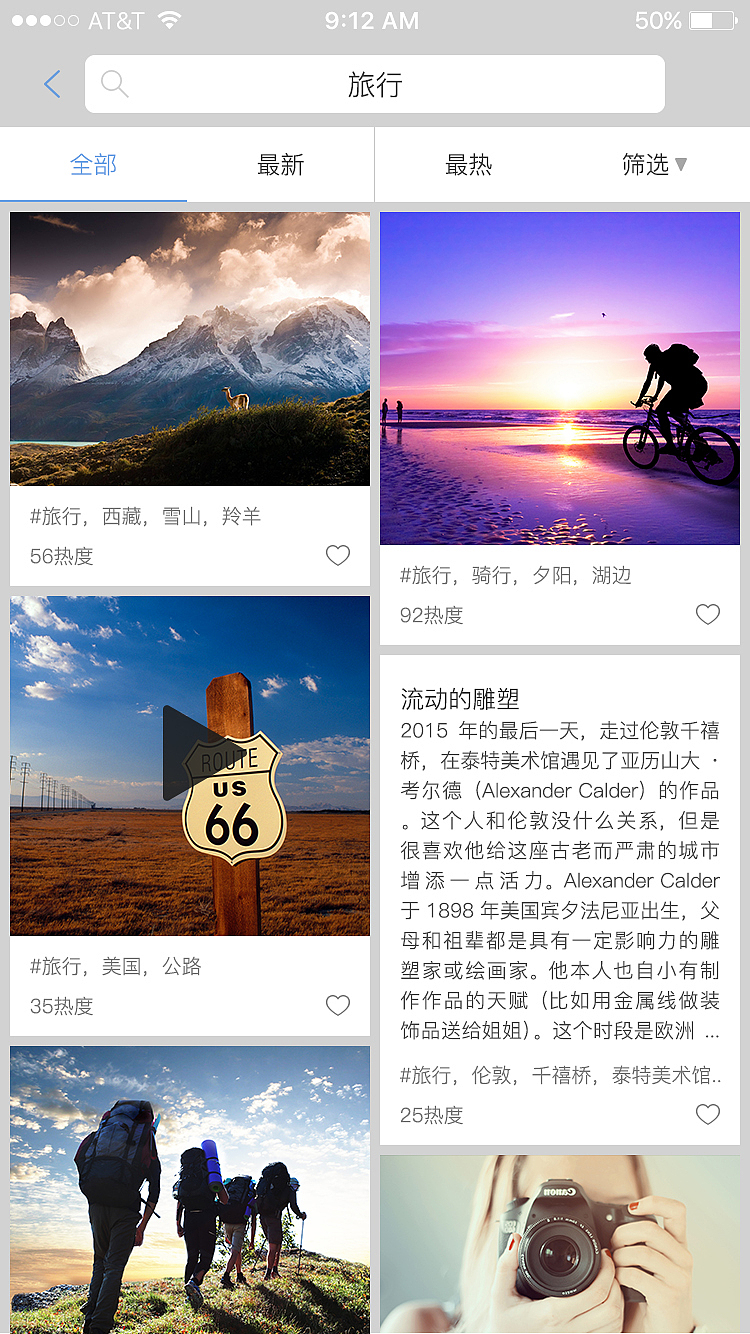
Task: Like the sunset cycling post via its heart icon
Action: tap(707, 614)
